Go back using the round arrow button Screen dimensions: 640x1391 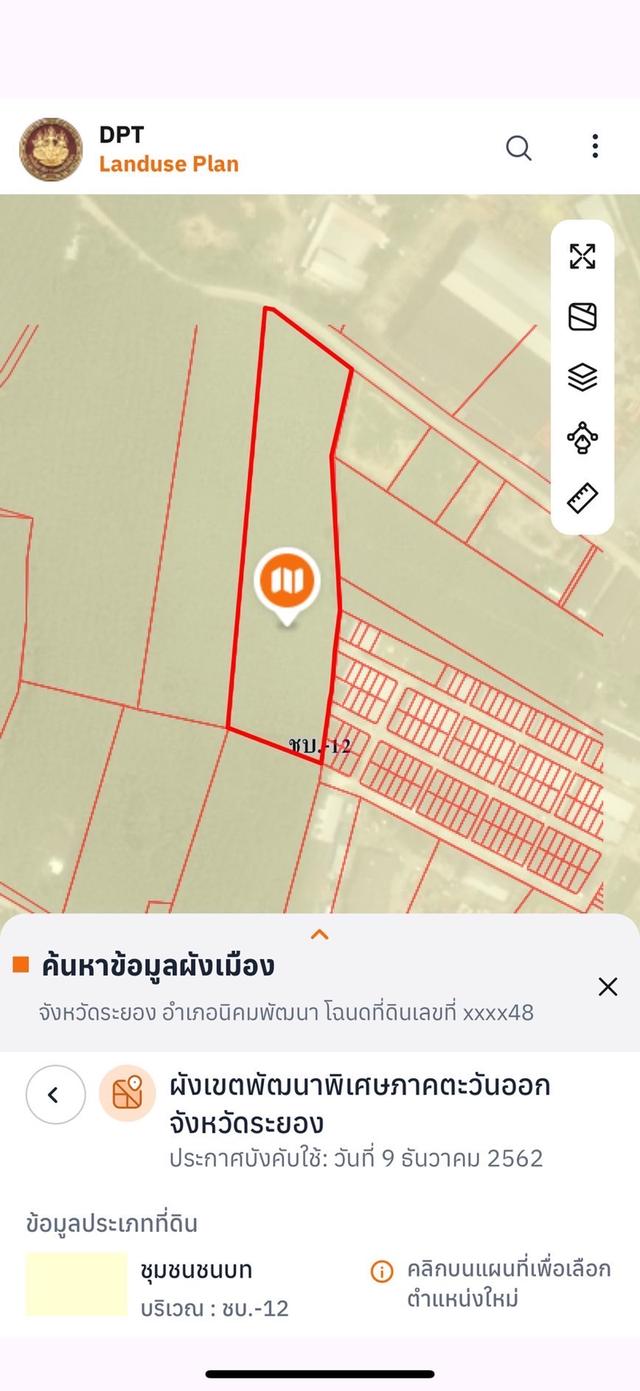[x=55, y=1095]
